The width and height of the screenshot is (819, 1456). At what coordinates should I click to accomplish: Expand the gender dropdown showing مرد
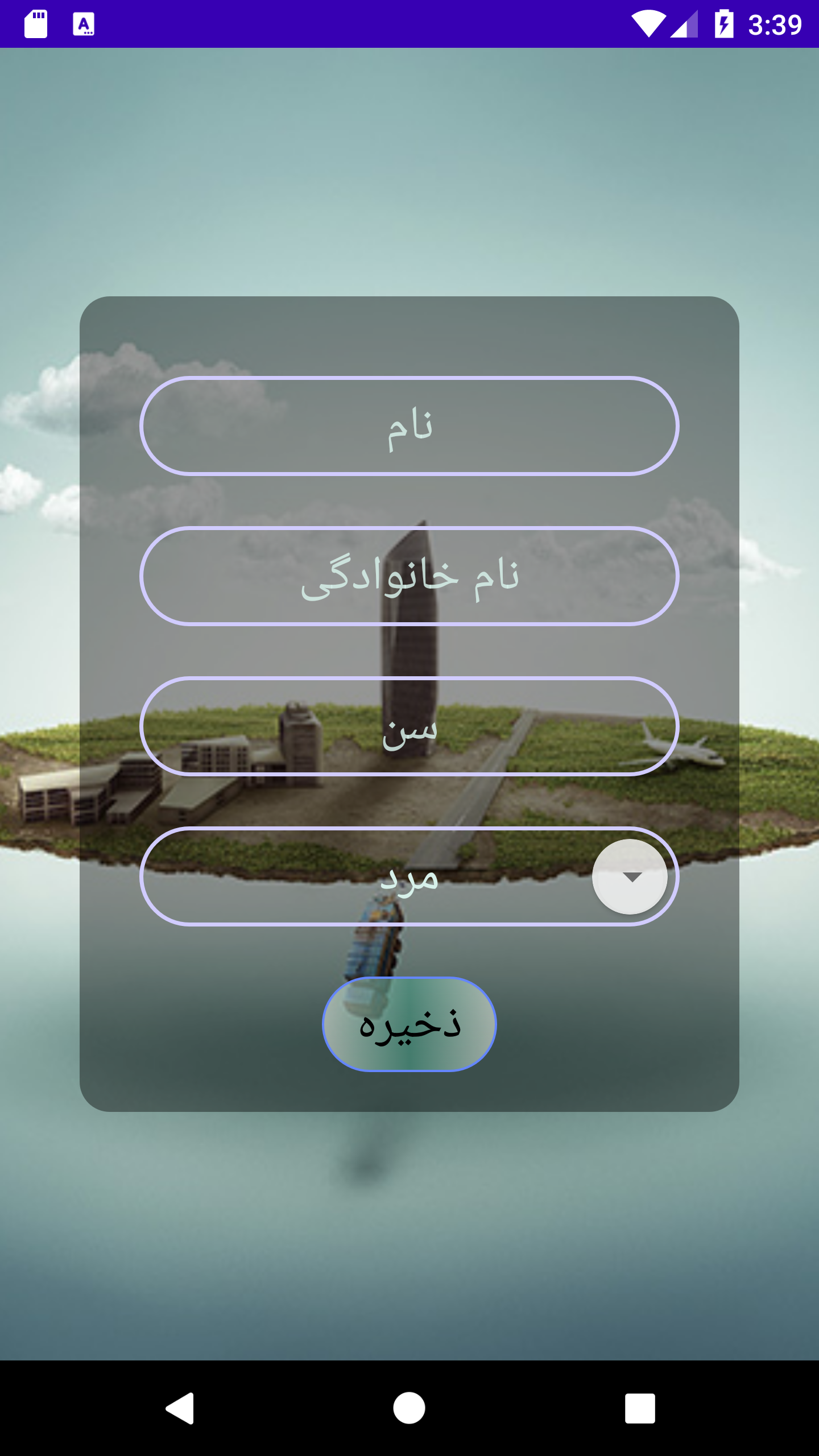630,876
